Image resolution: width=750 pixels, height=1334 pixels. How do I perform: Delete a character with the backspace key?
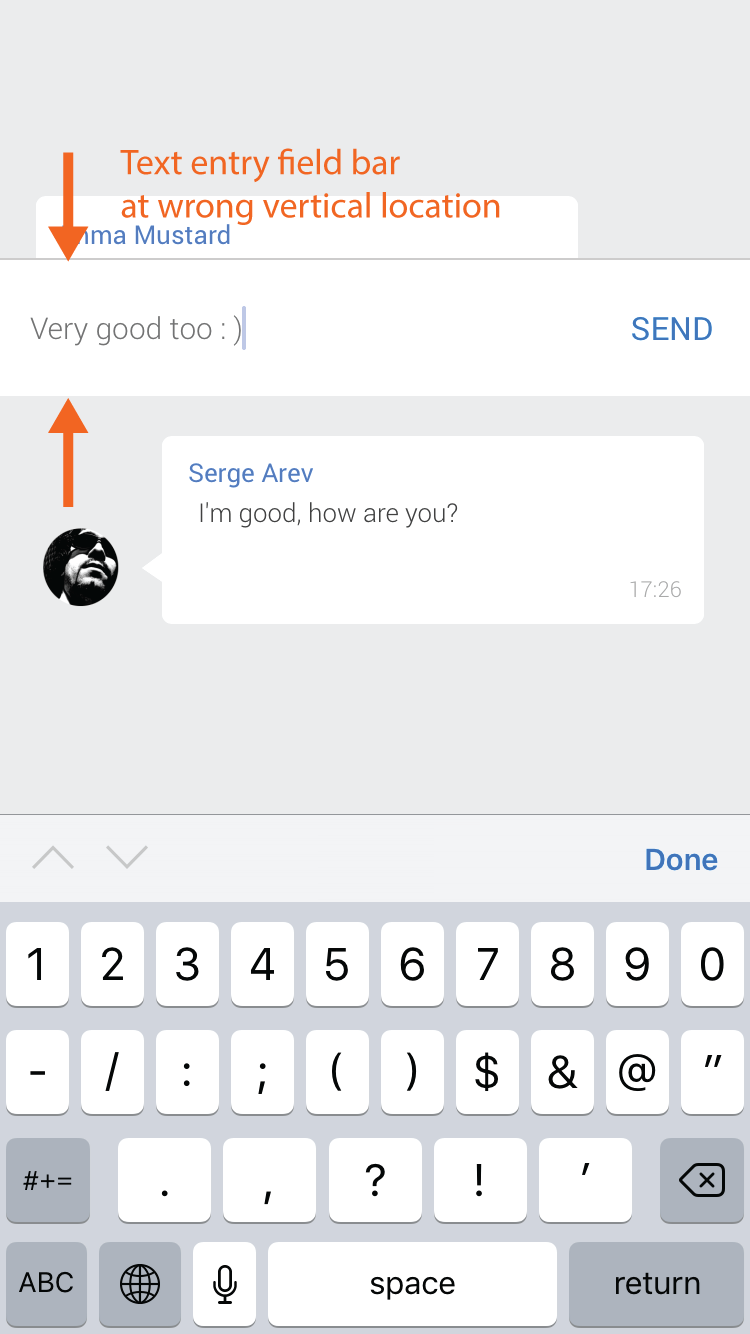click(x=701, y=1181)
